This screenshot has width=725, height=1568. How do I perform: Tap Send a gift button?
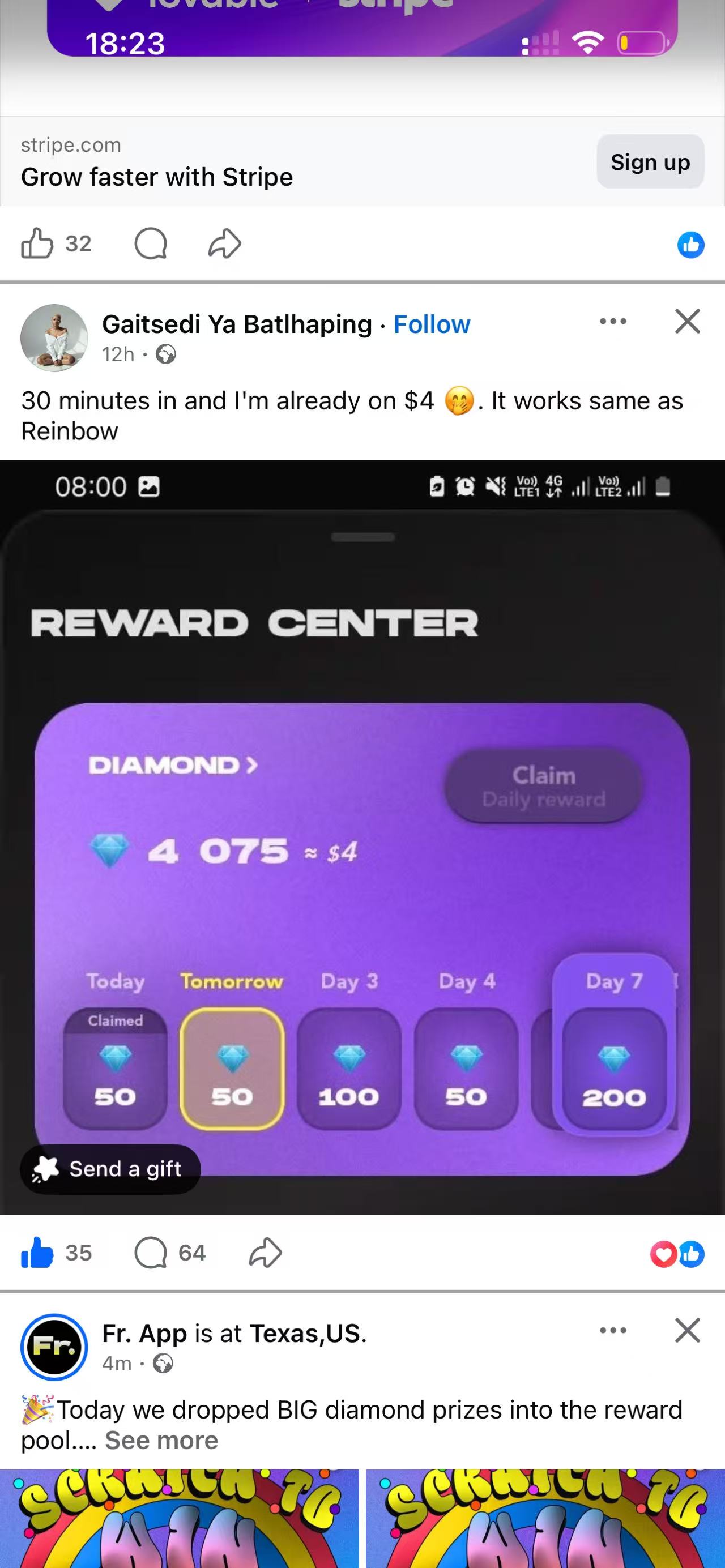pyautogui.click(x=110, y=1169)
